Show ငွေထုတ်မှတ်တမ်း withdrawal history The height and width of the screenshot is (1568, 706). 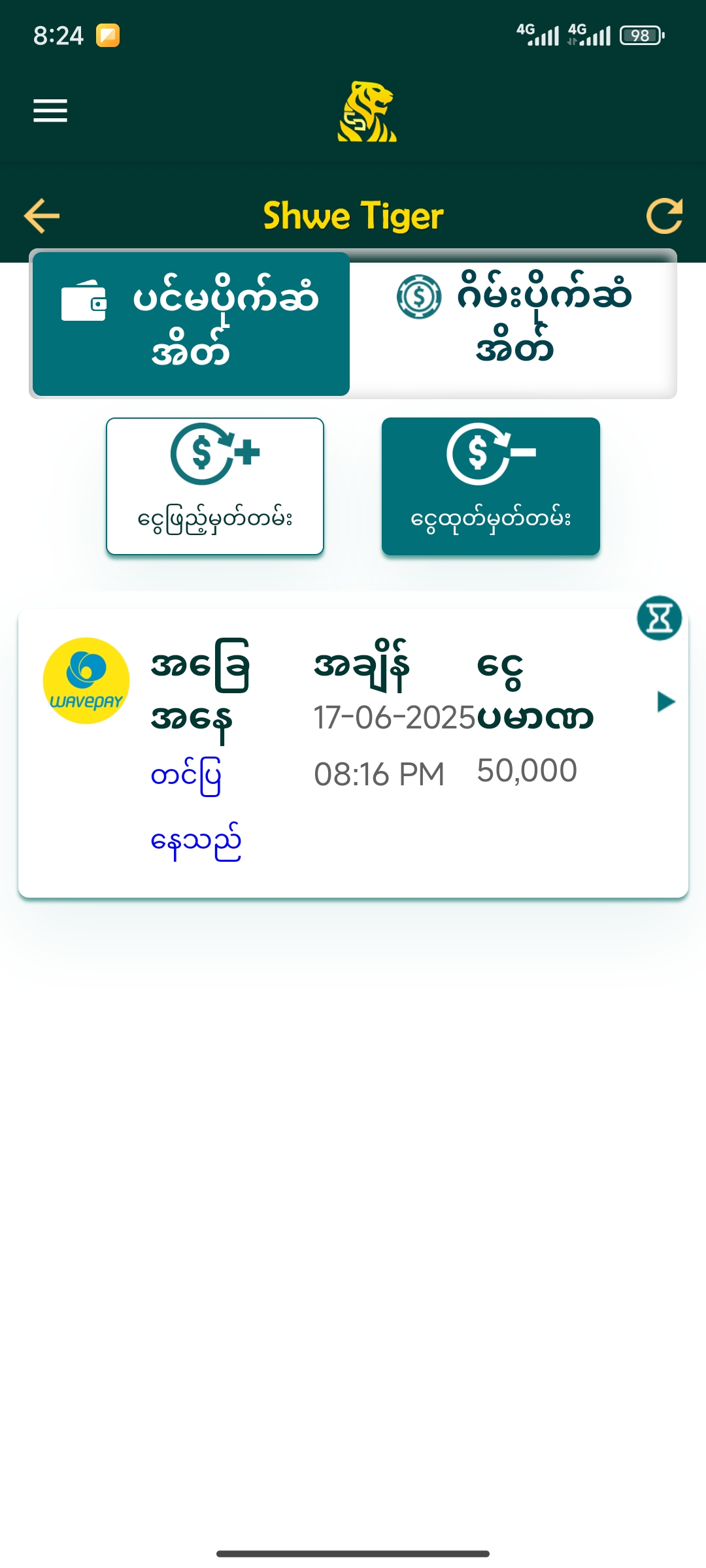pyautogui.click(x=491, y=486)
